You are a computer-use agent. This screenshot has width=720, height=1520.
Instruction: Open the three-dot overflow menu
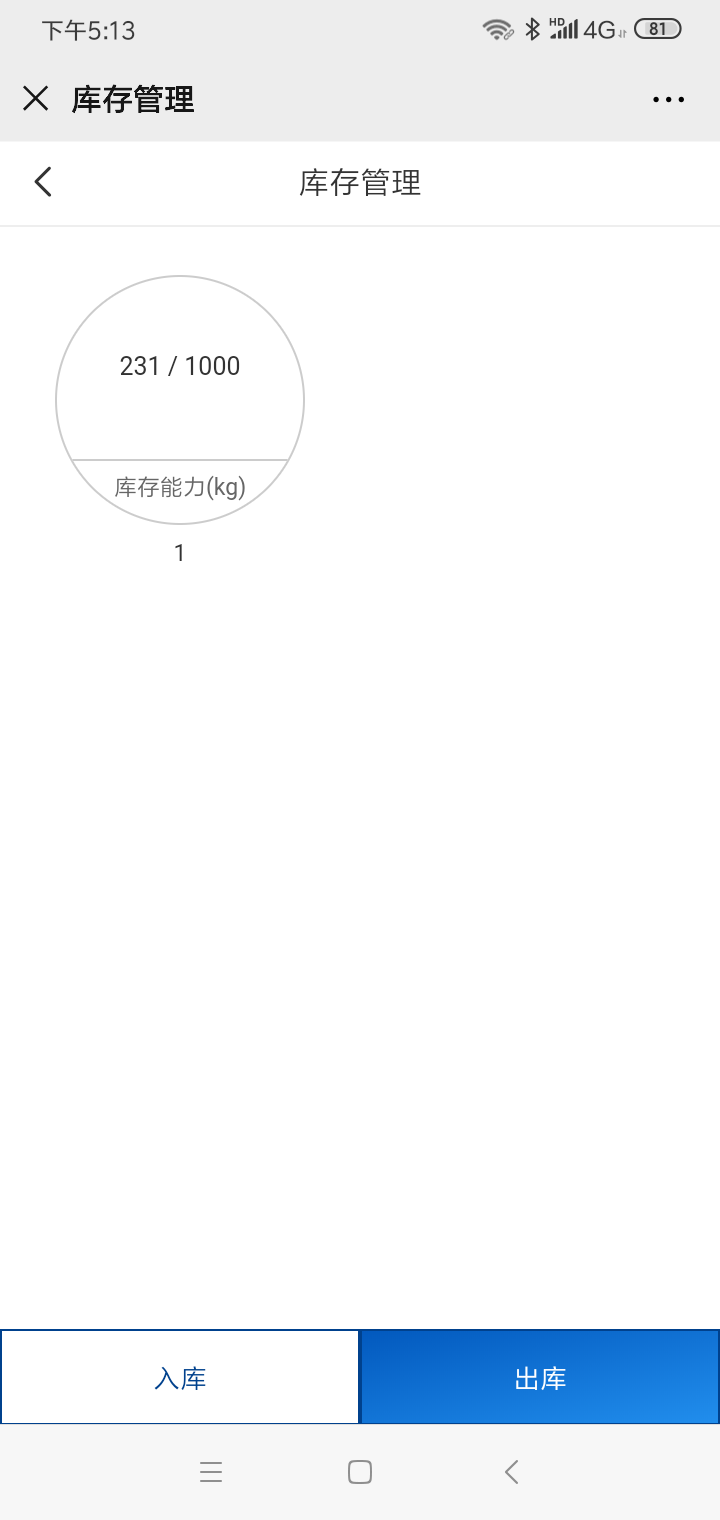(668, 99)
